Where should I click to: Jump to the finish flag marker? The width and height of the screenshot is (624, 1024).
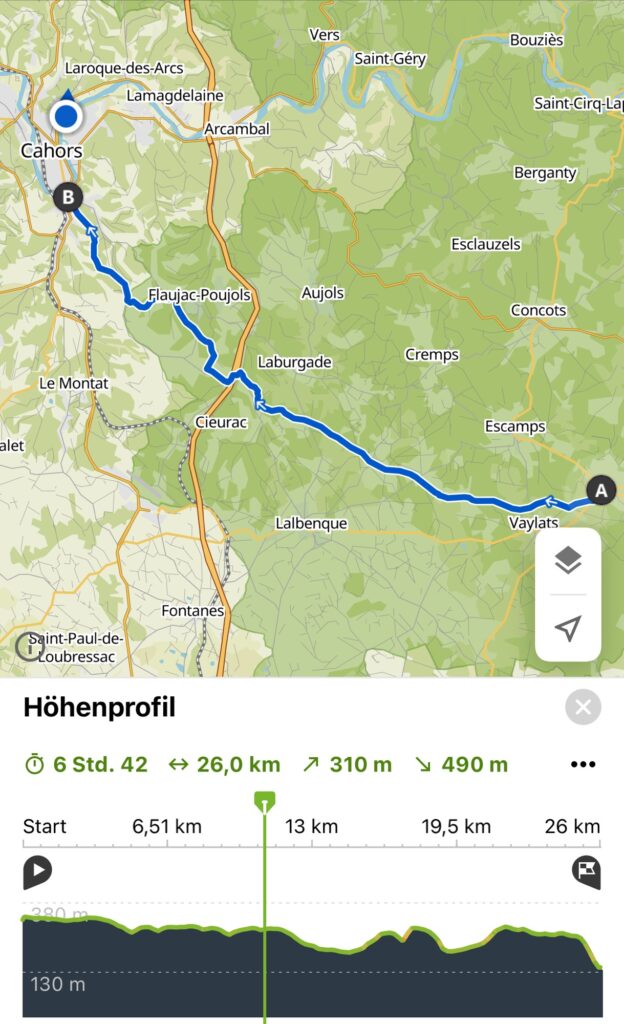click(586, 872)
